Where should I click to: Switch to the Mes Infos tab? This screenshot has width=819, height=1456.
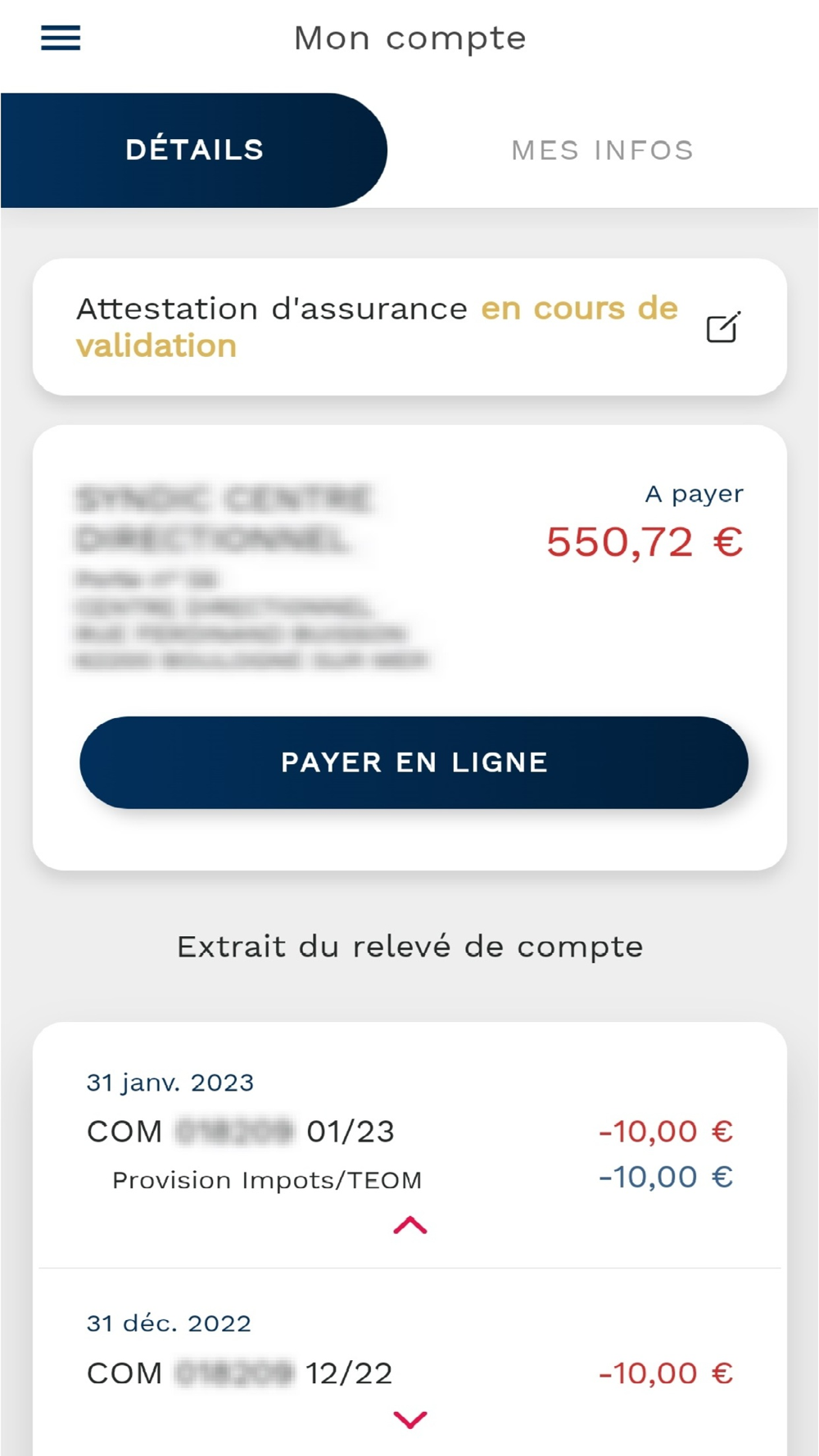602,151
